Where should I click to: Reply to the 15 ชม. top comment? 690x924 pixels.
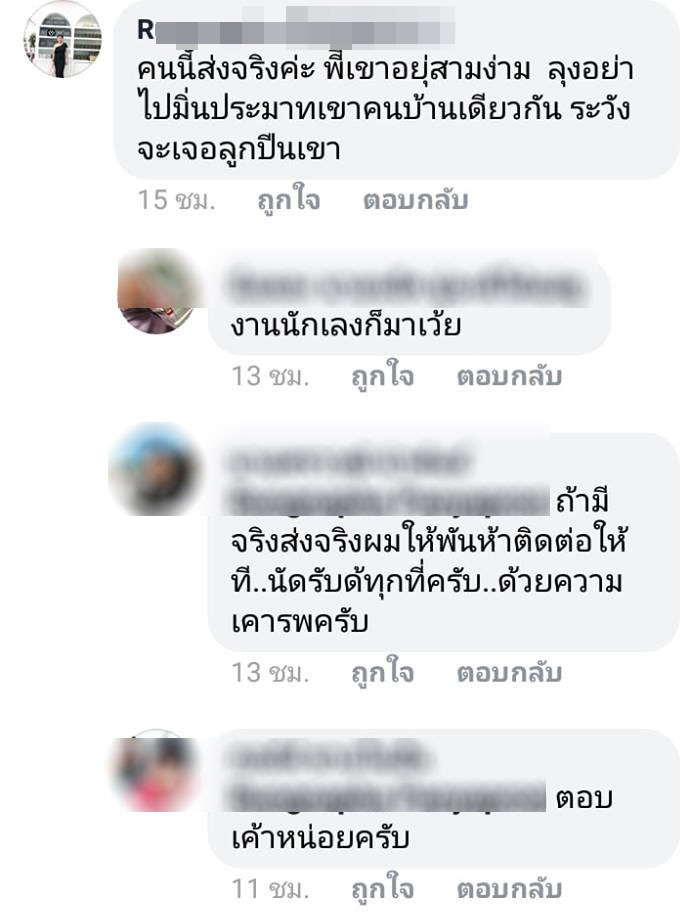[x=415, y=200]
